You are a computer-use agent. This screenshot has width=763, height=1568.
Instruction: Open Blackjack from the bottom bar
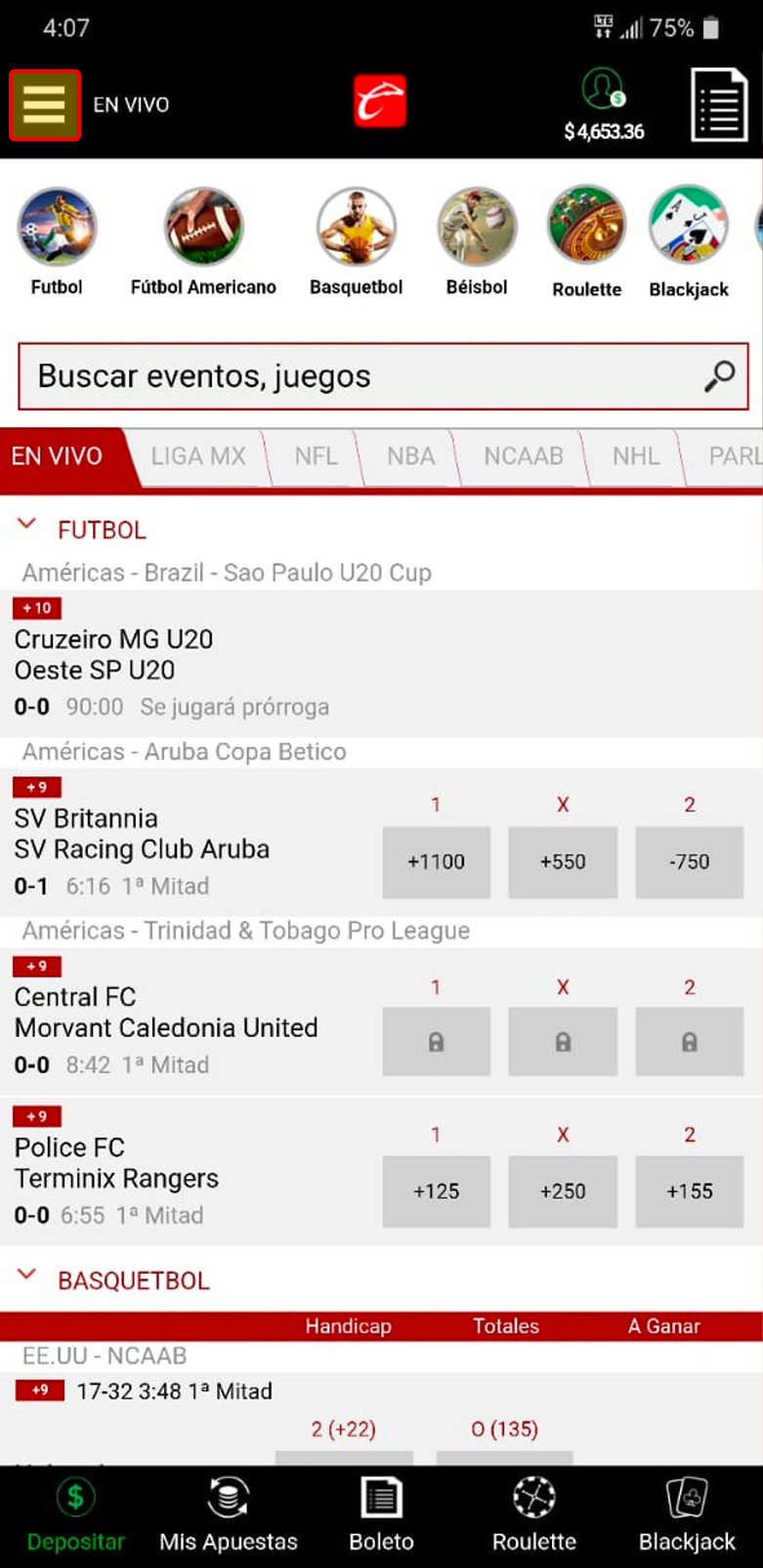click(687, 1516)
